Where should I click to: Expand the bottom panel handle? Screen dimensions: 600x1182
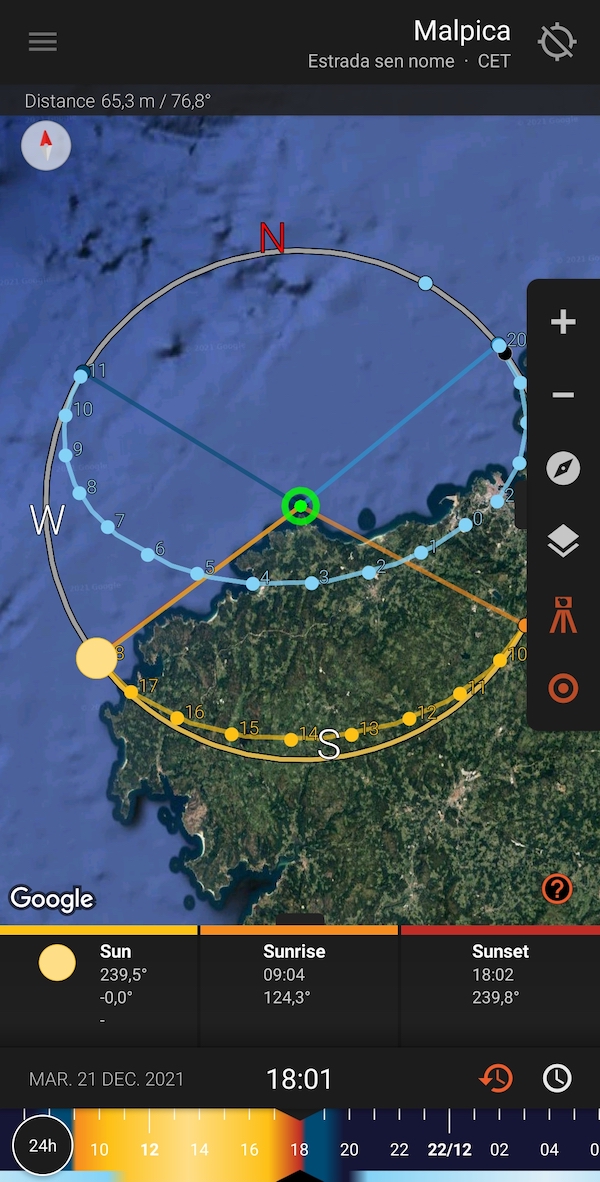click(299, 919)
